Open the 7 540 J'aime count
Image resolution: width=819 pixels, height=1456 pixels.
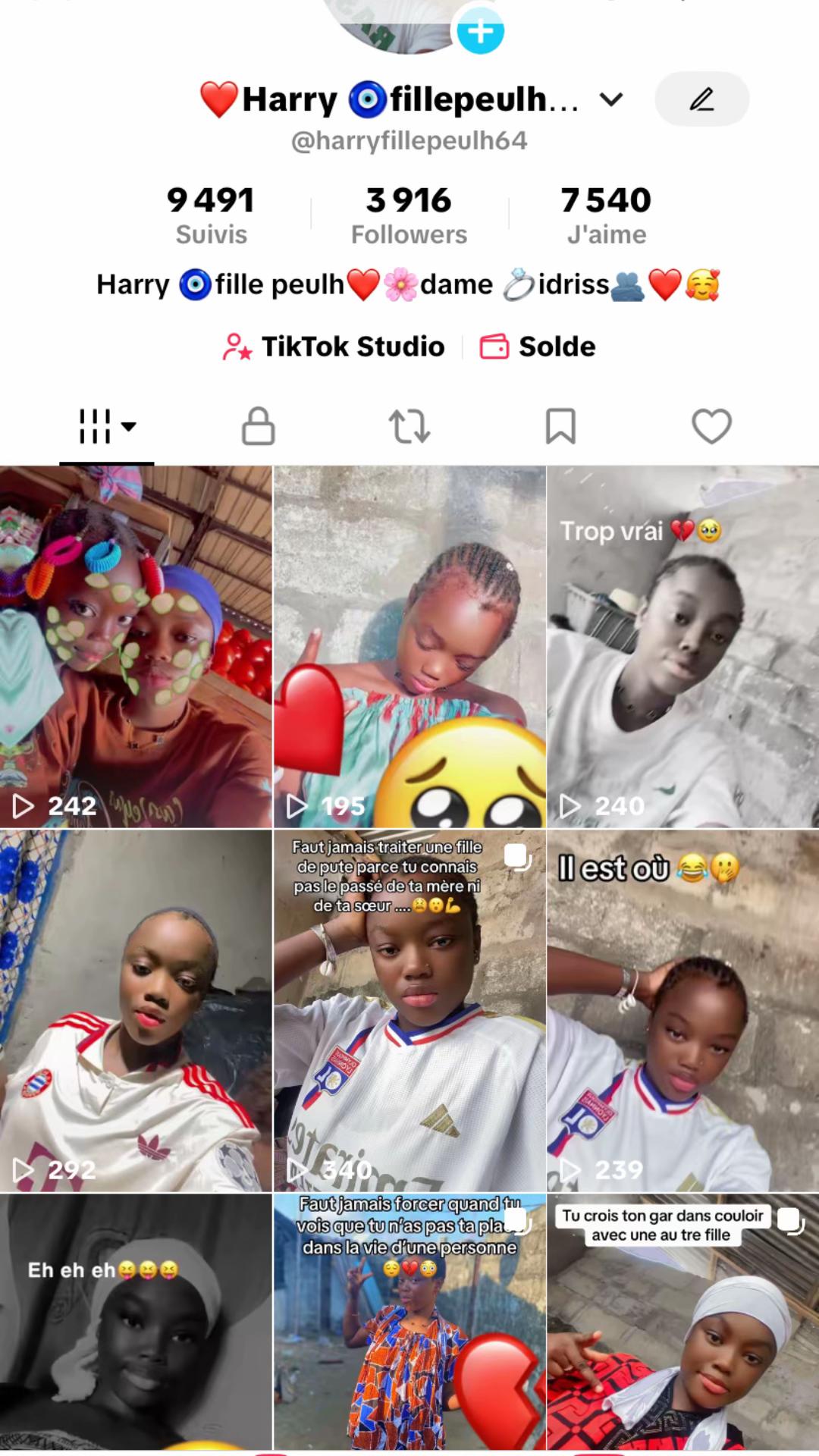click(606, 215)
